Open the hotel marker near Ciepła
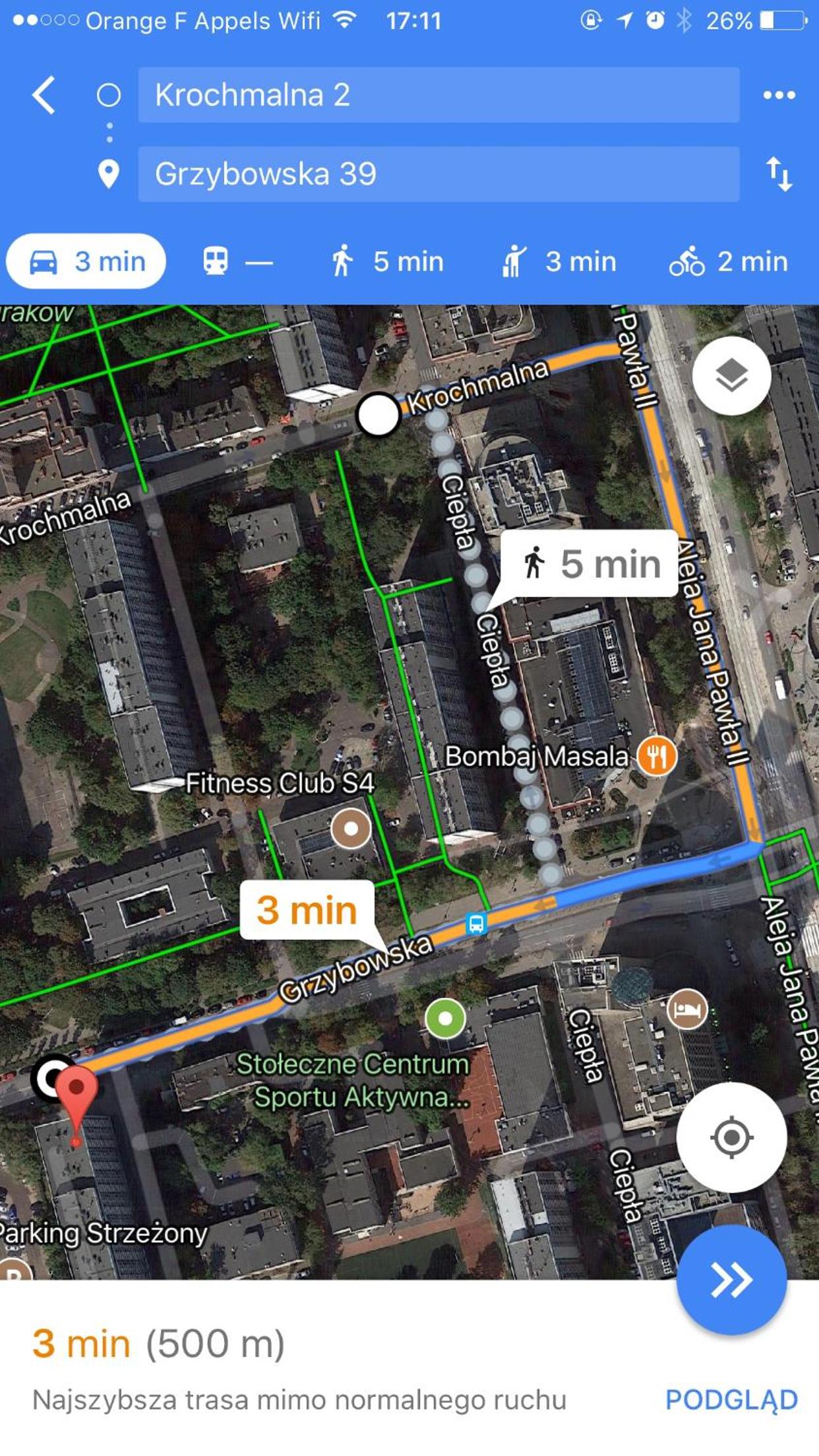This screenshot has height=1456, width=819. [x=687, y=1009]
